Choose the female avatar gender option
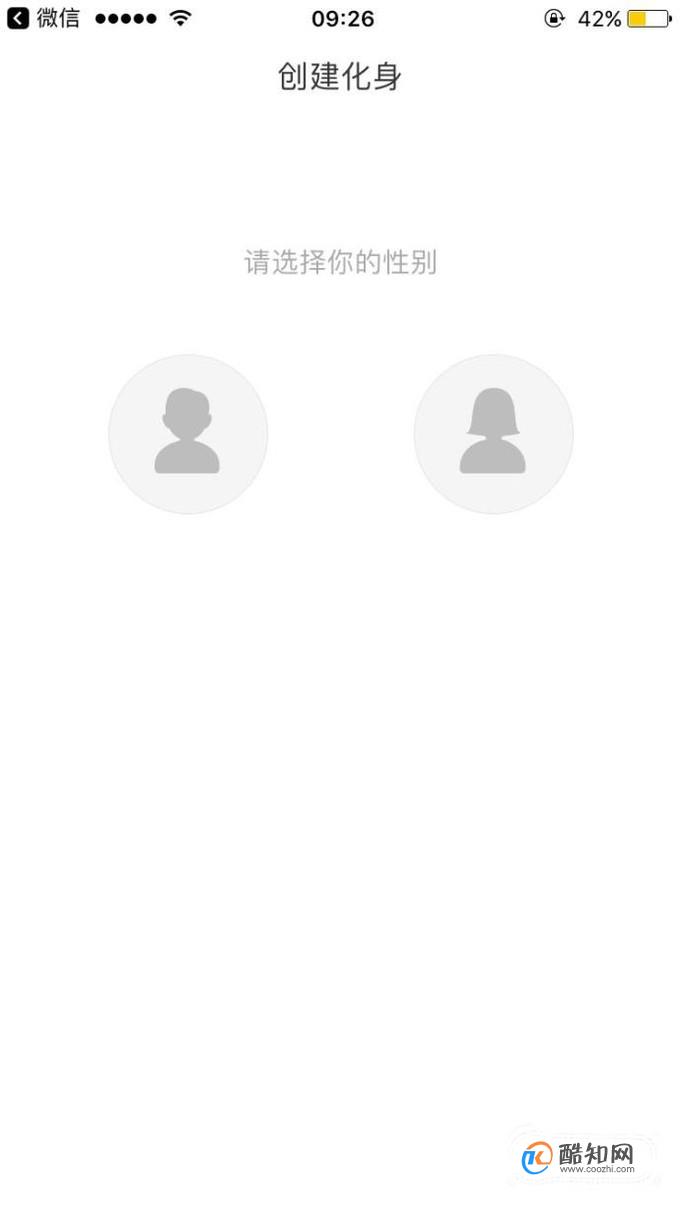The image size is (682, 1212). click(493, 434)
